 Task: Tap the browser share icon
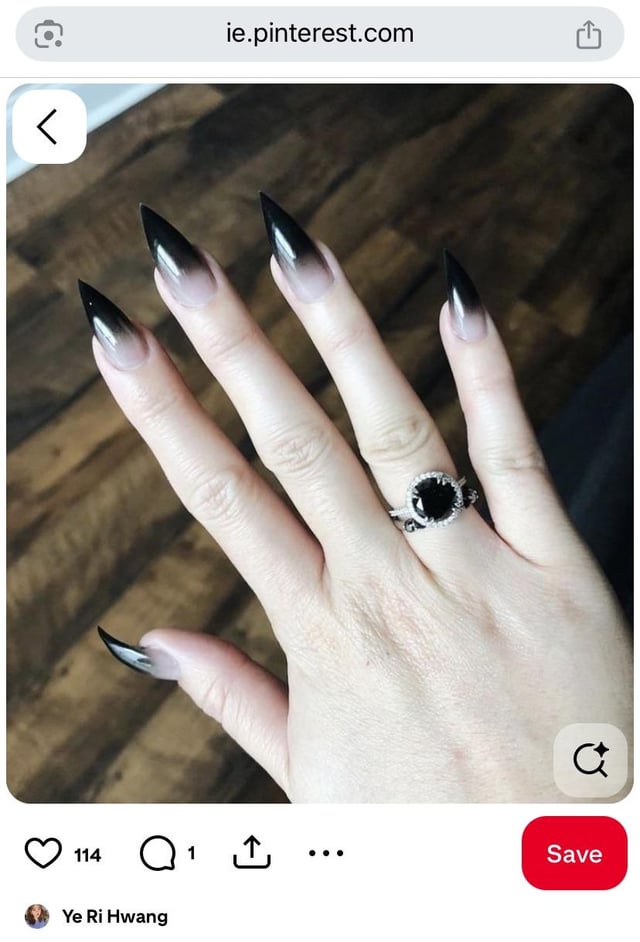(588, 35)
